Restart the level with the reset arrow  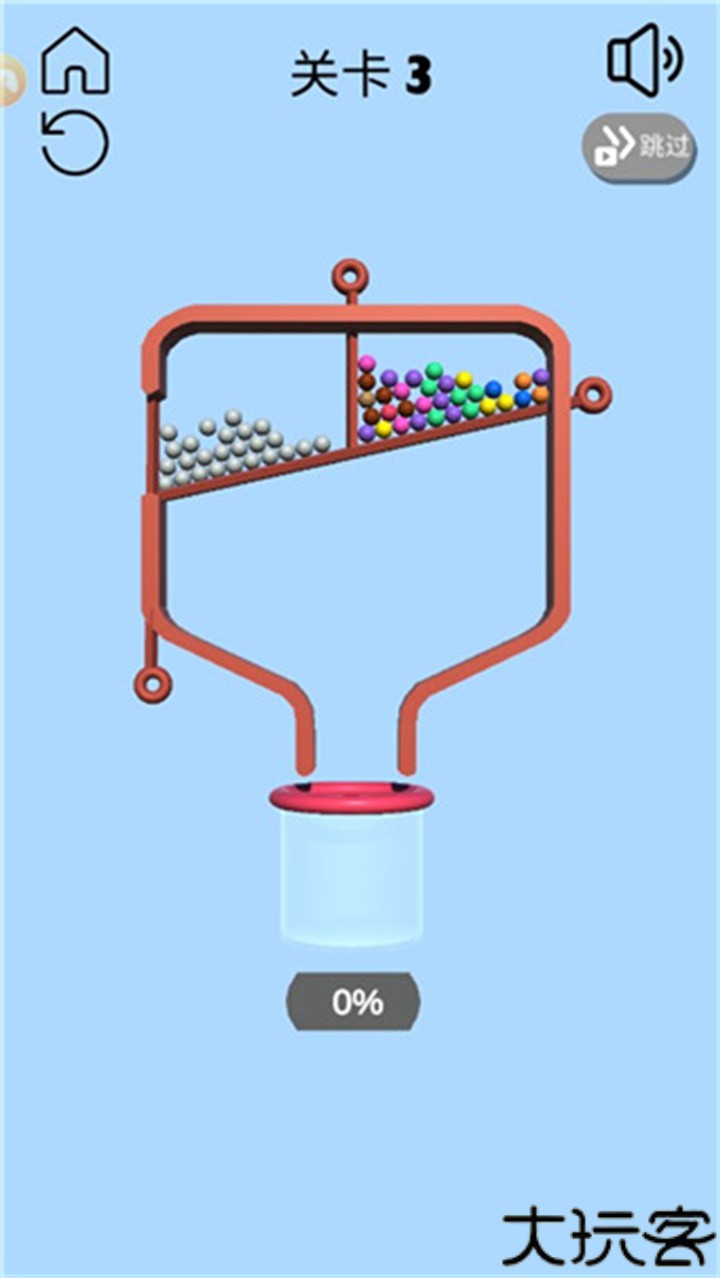click(x=75, y=142)
